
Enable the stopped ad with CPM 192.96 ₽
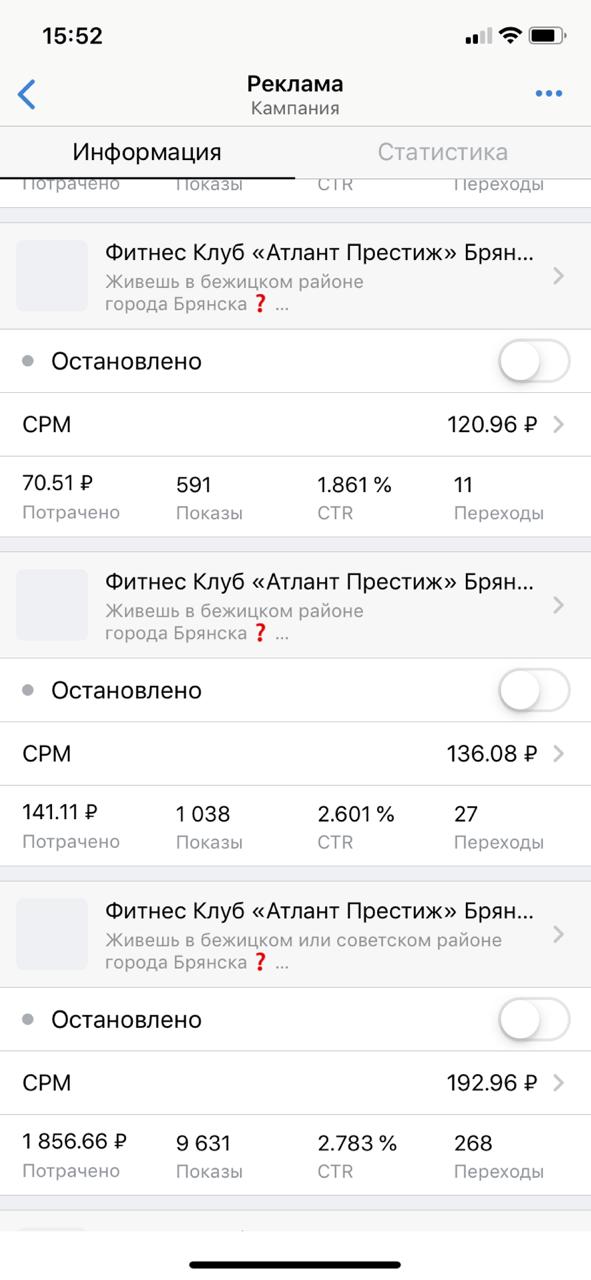(534, 1020)
